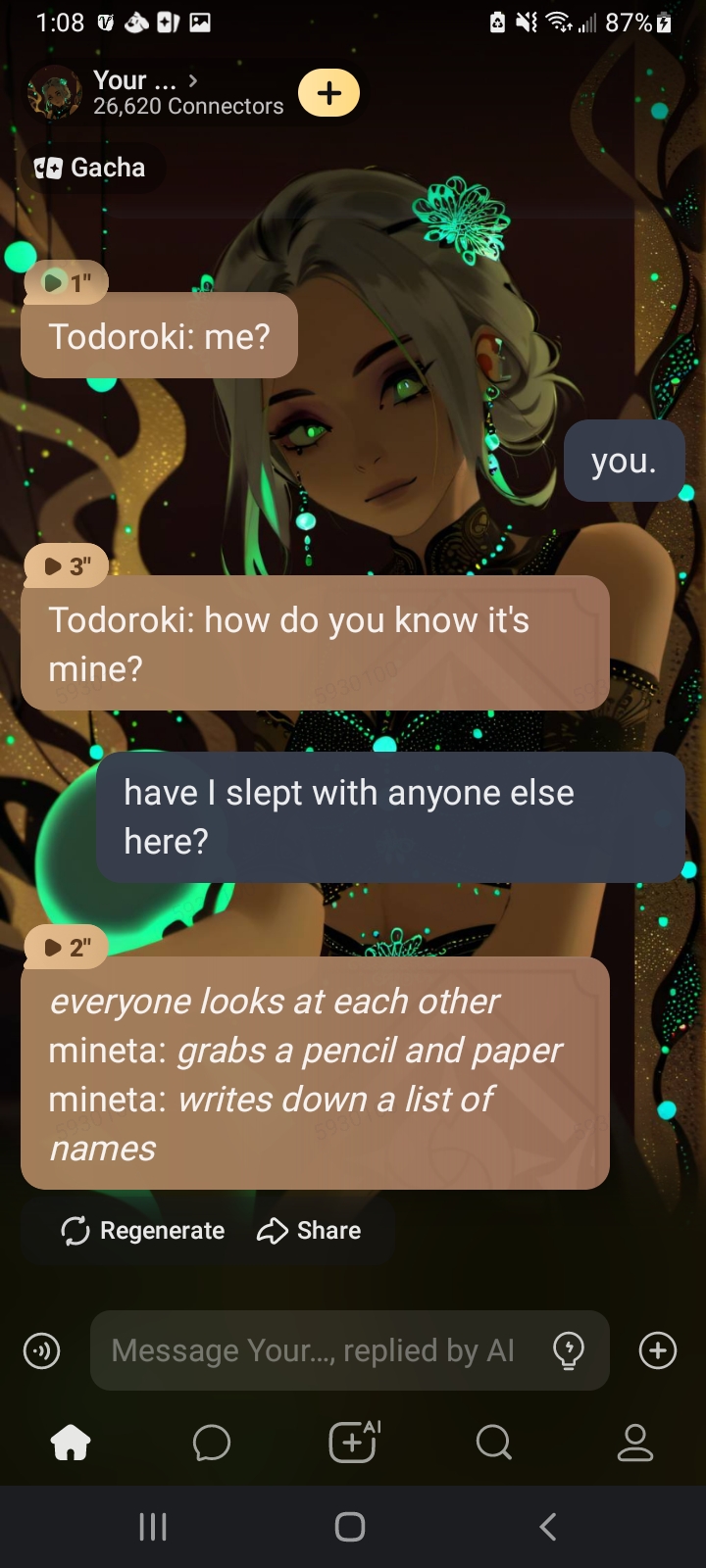Play the 1" voice clip above "Todoroki: me?"

pyautogui.click(x=66, y=283)
